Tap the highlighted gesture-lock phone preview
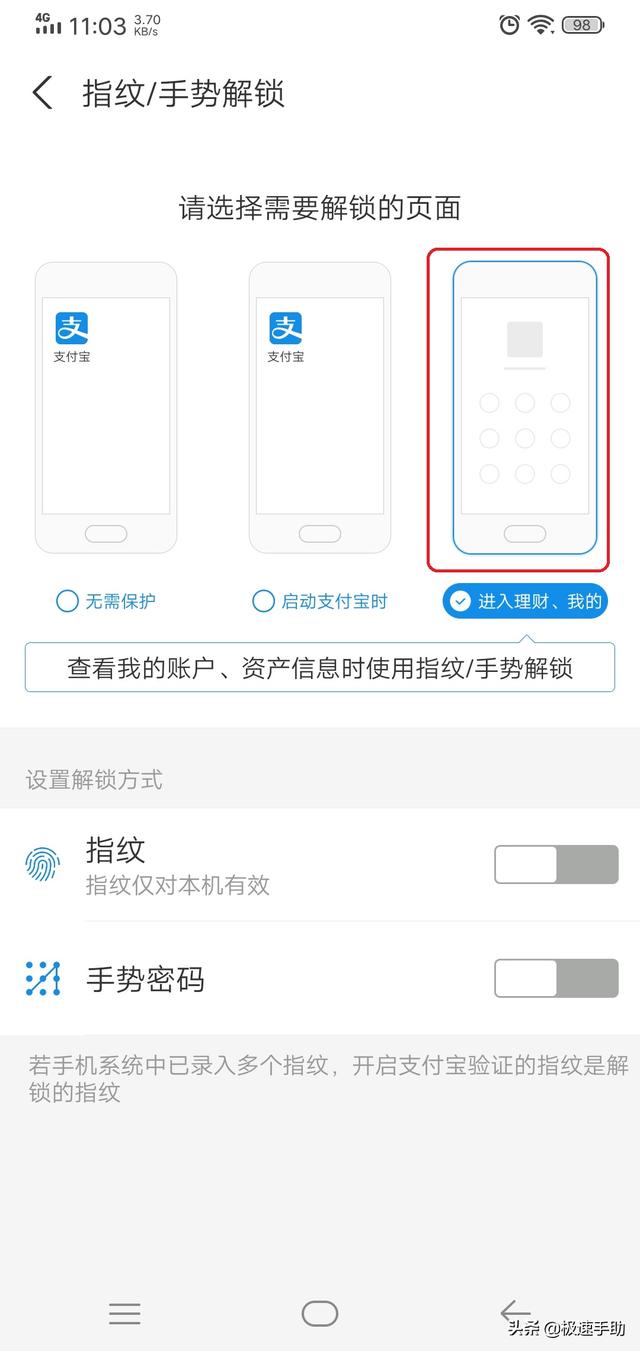 click(x=525, y=408)
